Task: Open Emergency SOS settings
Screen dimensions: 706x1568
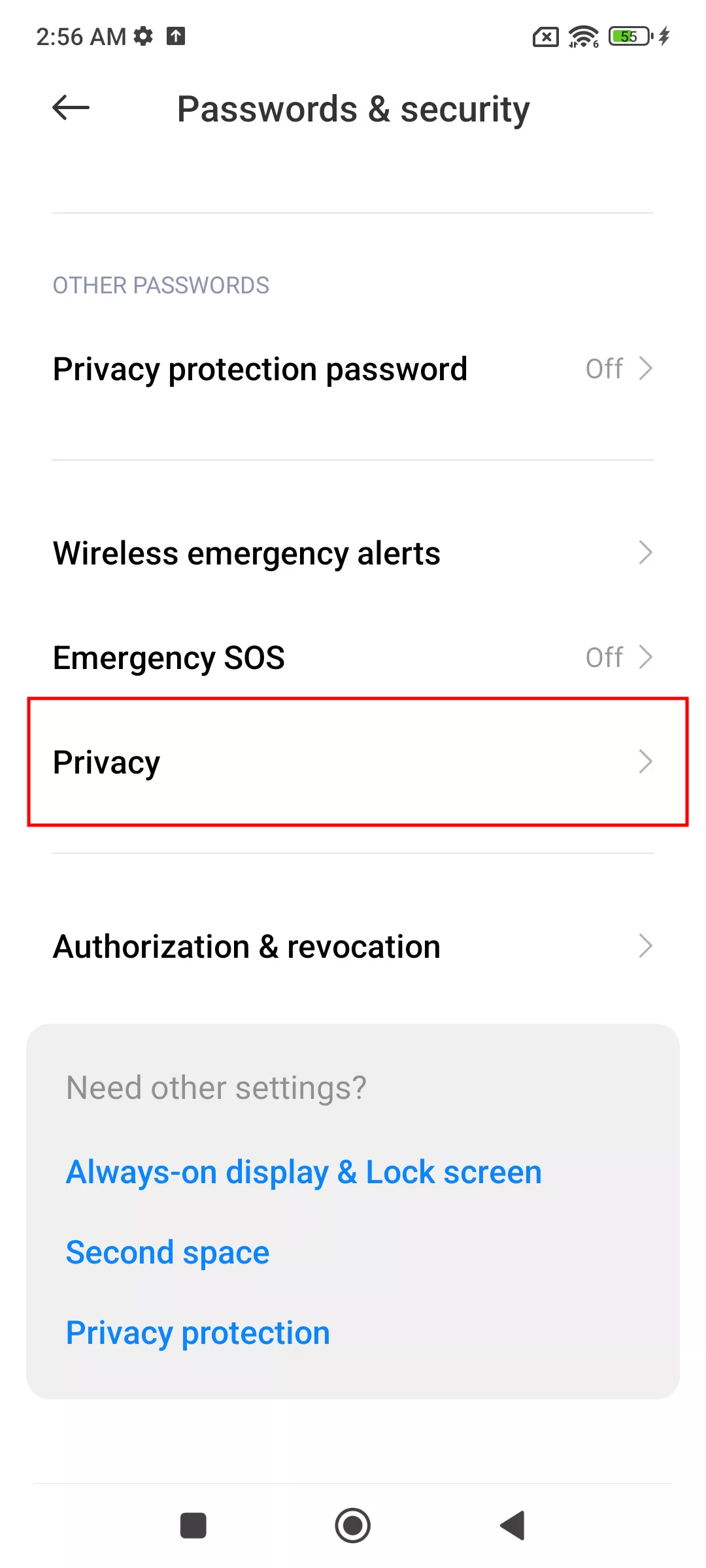Action: pos(353,657)
